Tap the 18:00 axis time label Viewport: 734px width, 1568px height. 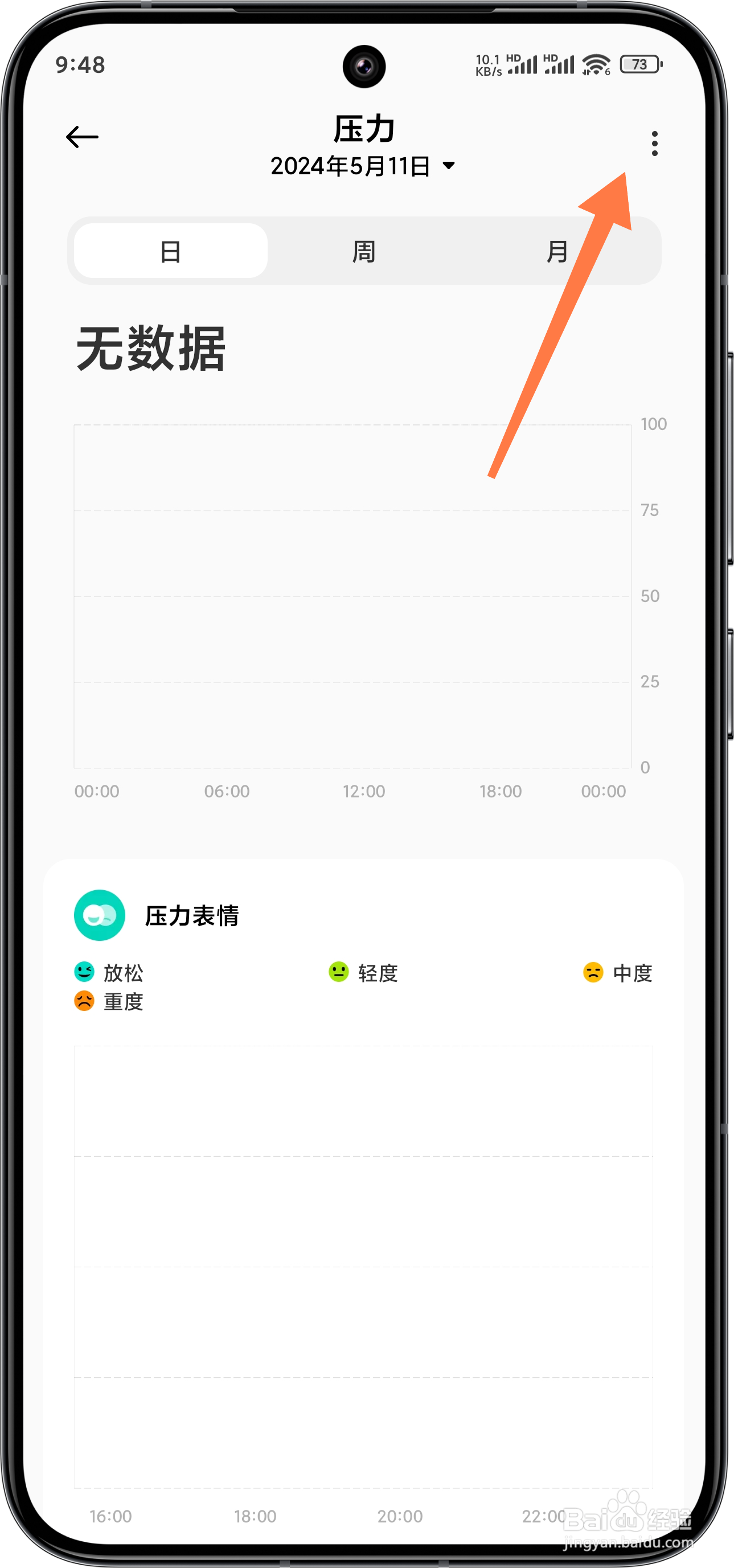tap(501, 791)
